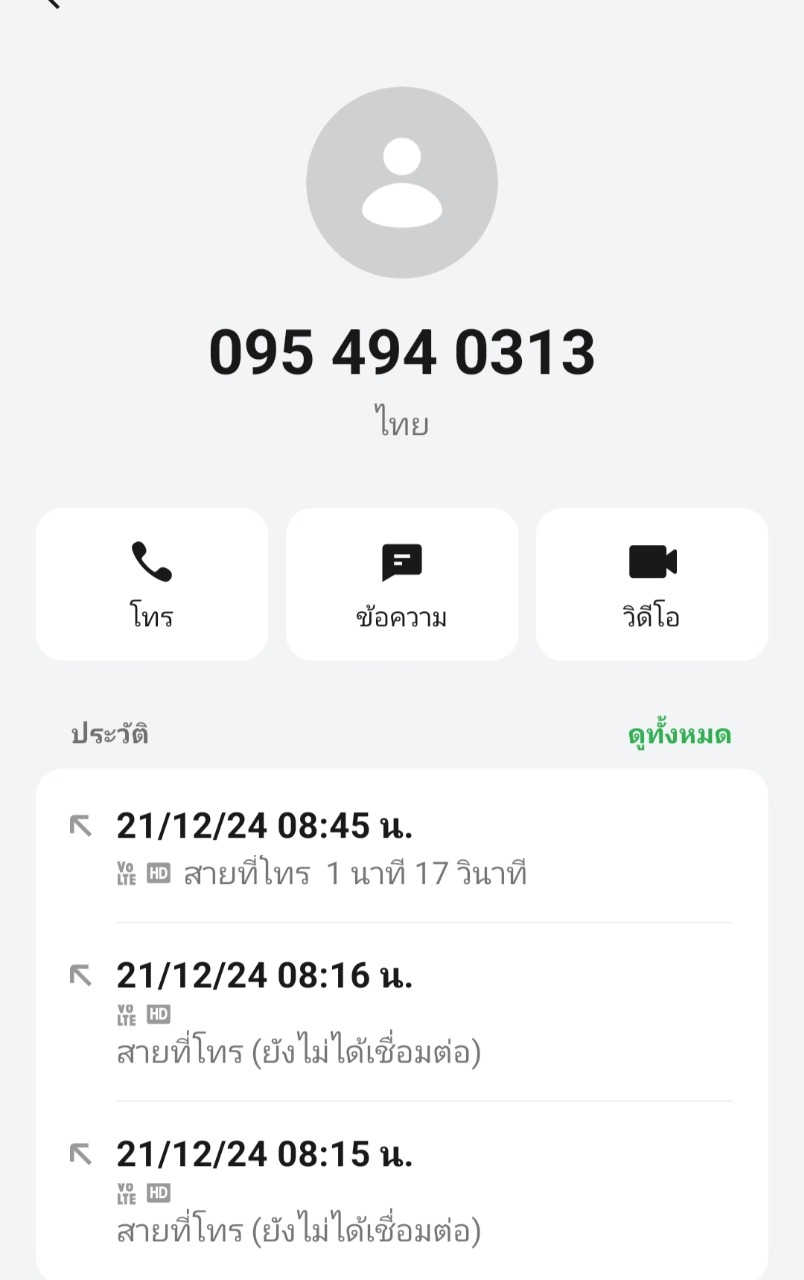Open the 08:45 น. call log entry
This screenshot has height=1280, width=804.
coord(402,848)
